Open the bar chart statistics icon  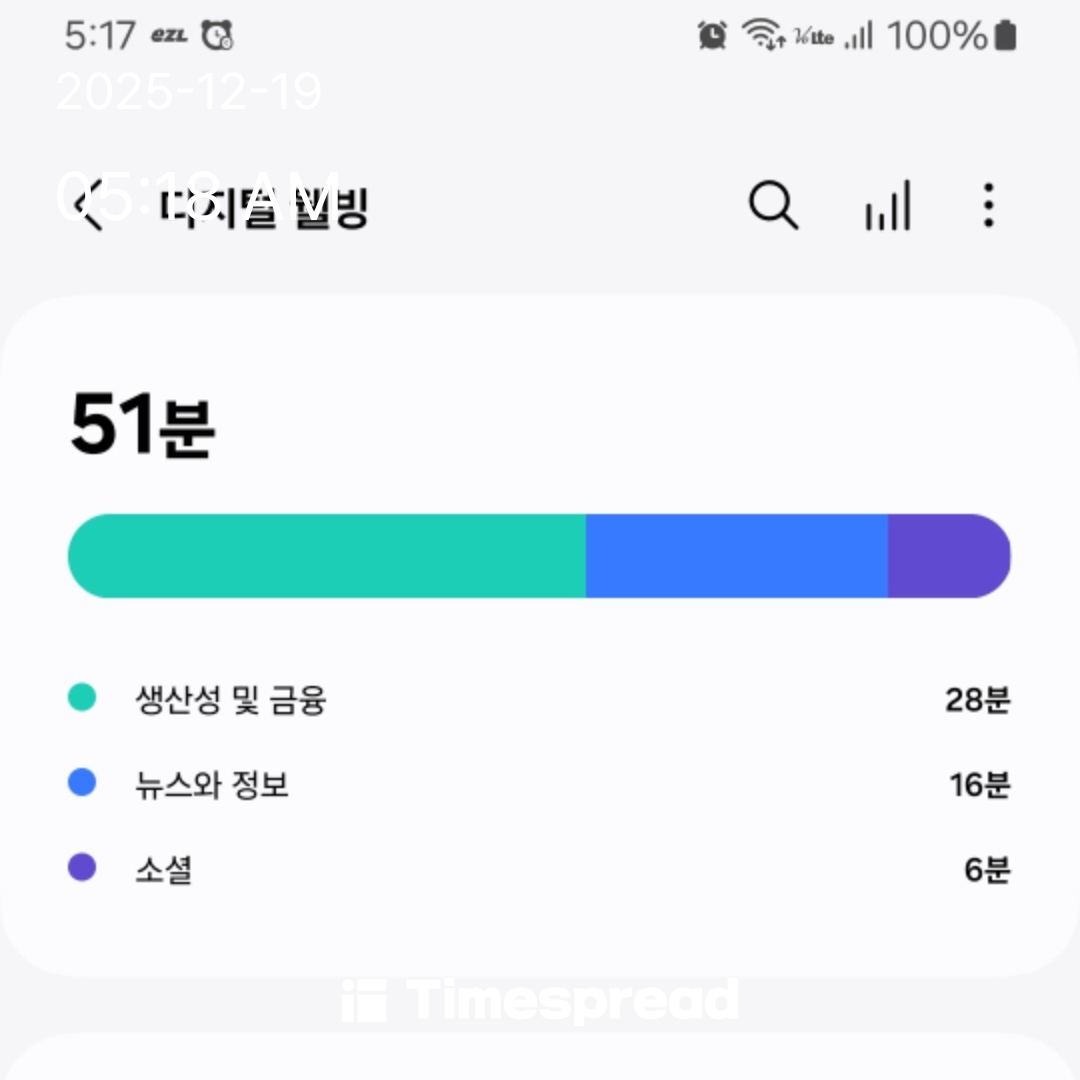pos(888,207)
